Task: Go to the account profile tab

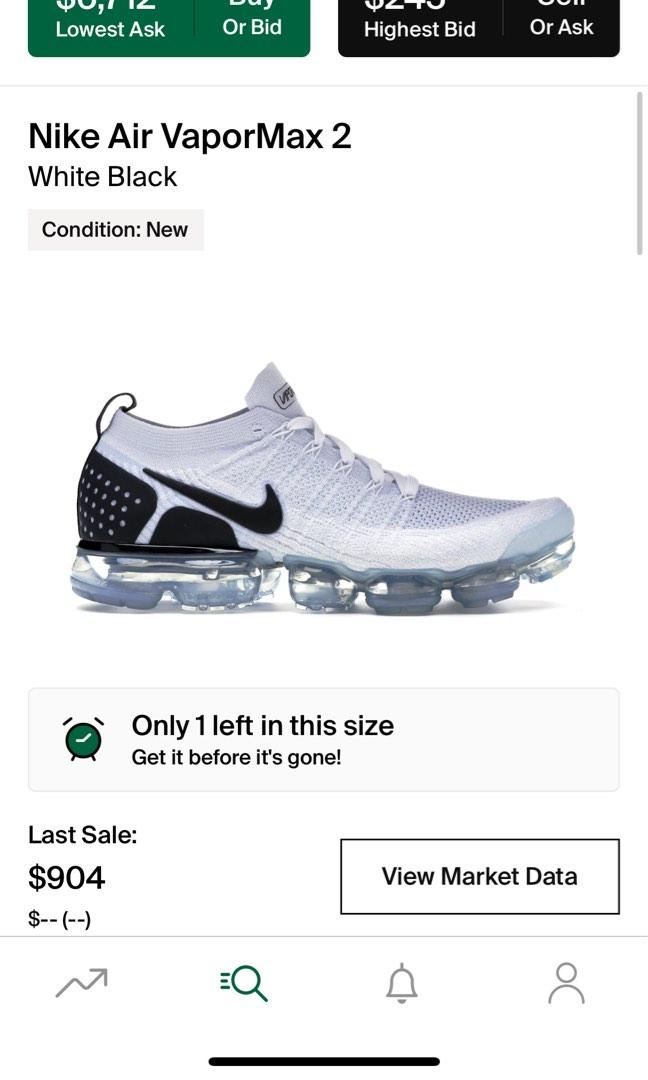Action: [566, 983]
